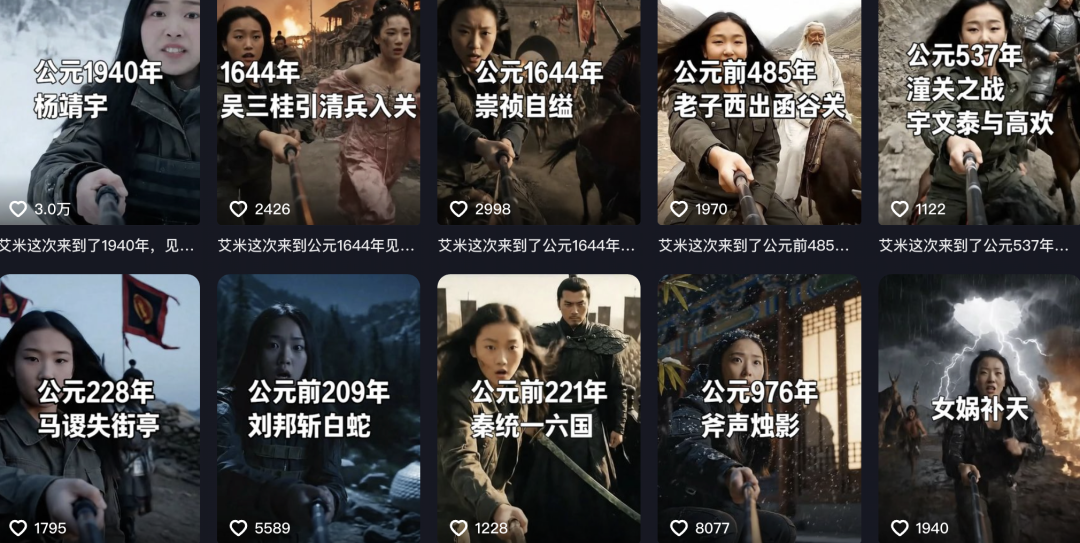Play the 1644年 吴三桂引清兵入关 video
Image resolution: width=1080 pixels, height=543 pixels.
318,110
